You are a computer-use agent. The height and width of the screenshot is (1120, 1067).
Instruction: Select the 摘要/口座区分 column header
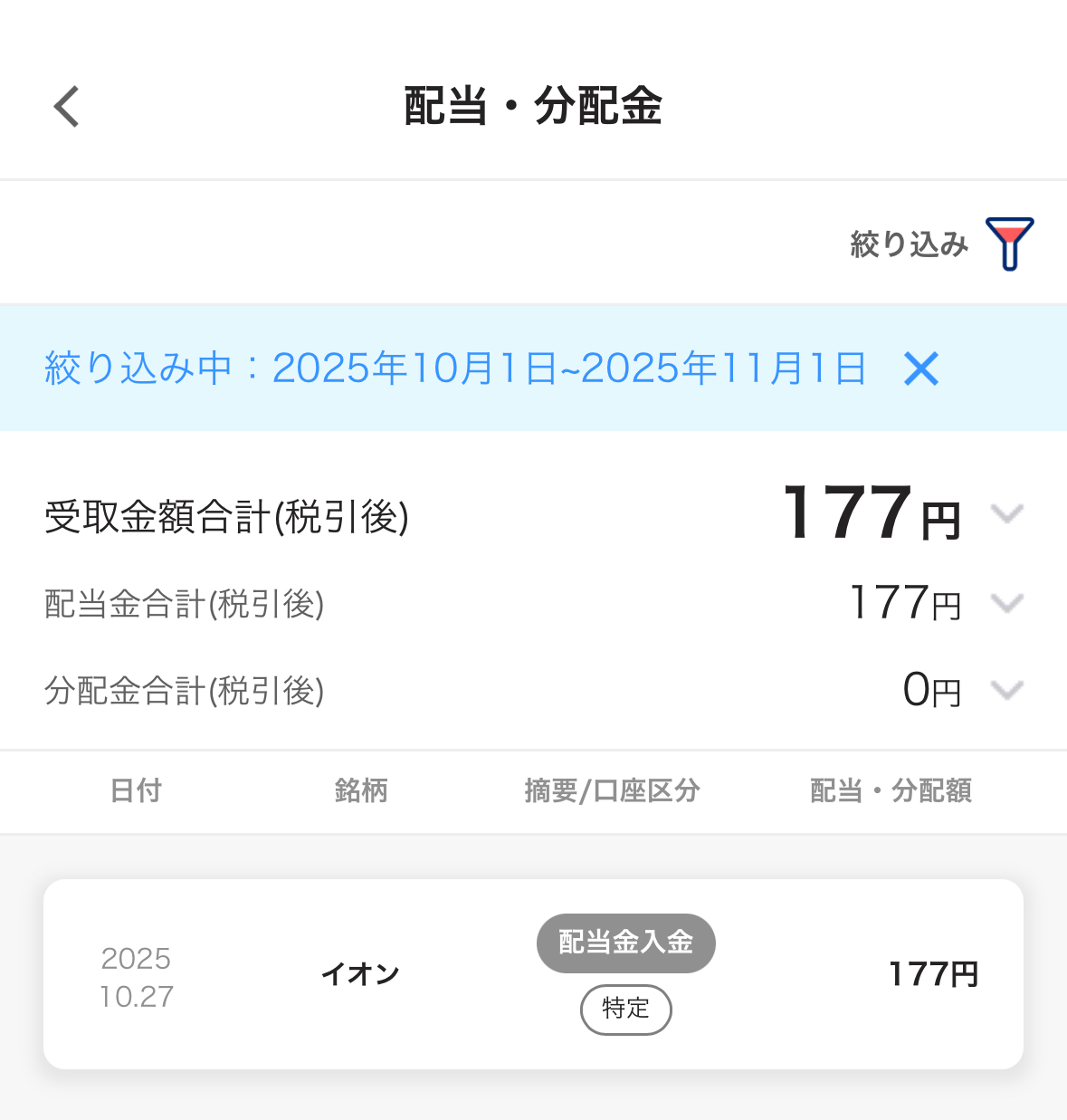click(x=612, y=790)
